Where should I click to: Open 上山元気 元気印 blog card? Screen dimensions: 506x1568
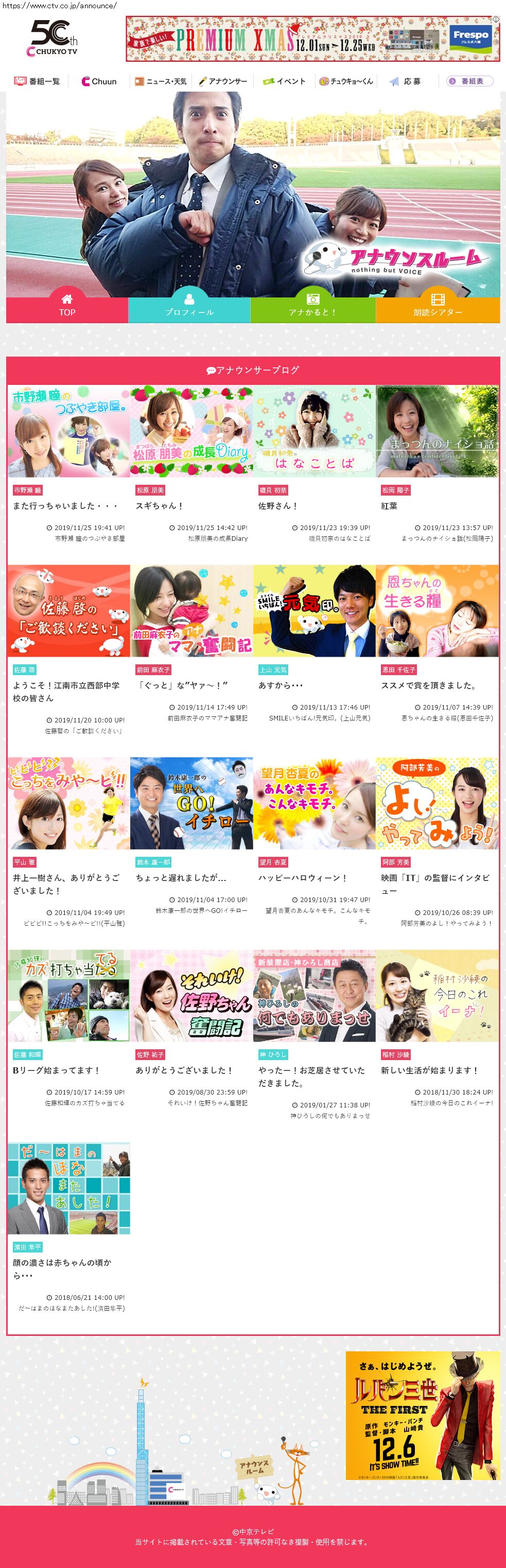coord(314,610)
